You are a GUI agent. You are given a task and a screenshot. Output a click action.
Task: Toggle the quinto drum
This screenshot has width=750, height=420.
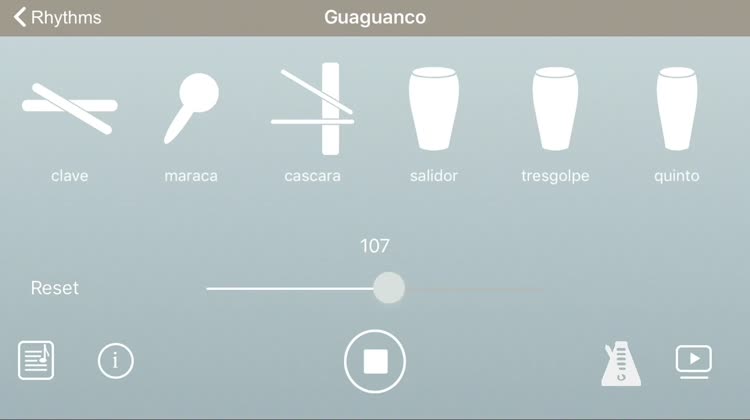[676, 109]
